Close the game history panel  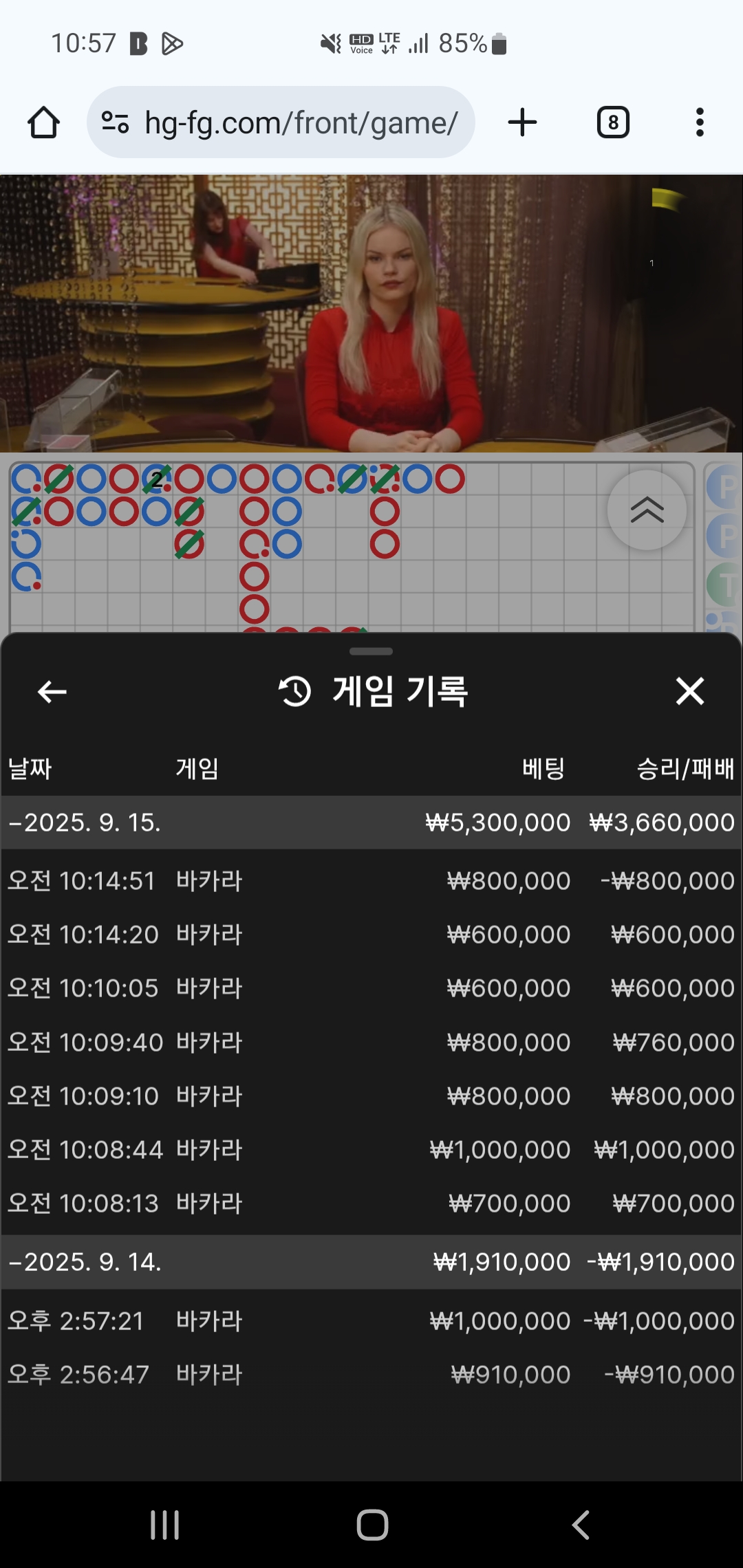pyautogui.click(x=689, y=691)
